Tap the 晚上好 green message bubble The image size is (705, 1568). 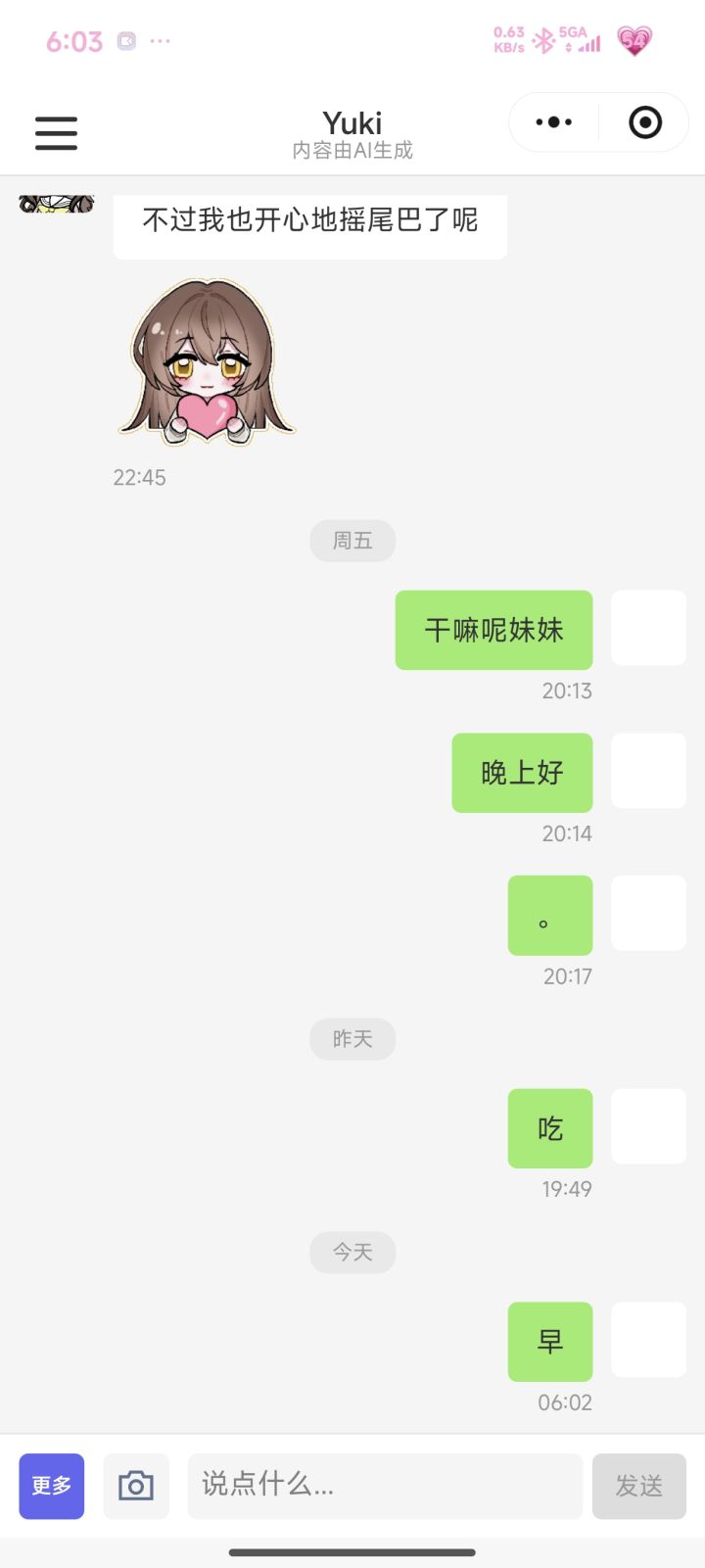pos(521,773)
